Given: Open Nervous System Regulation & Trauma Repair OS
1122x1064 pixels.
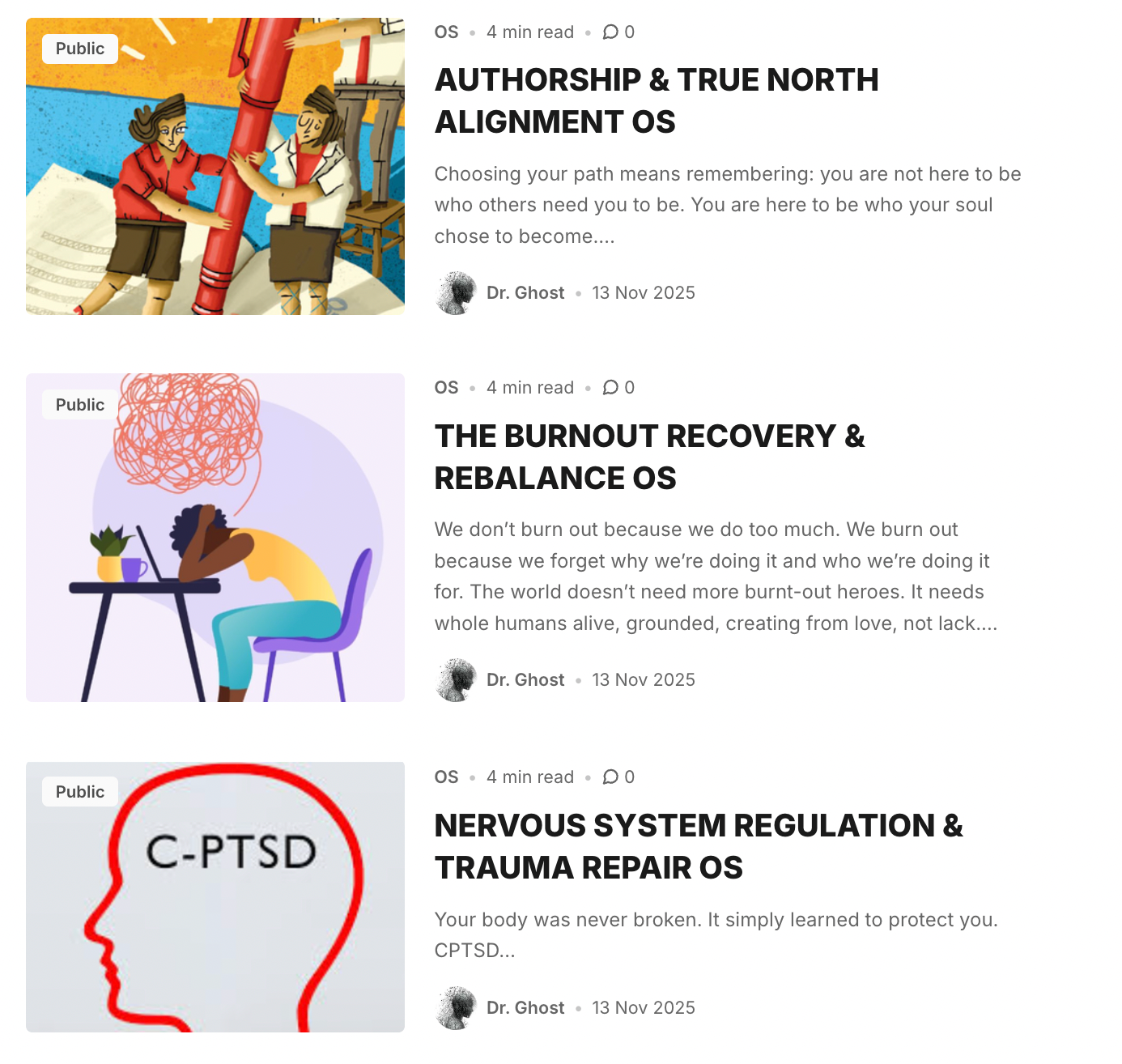Looking at the screenshot, I should coord(698,846).
